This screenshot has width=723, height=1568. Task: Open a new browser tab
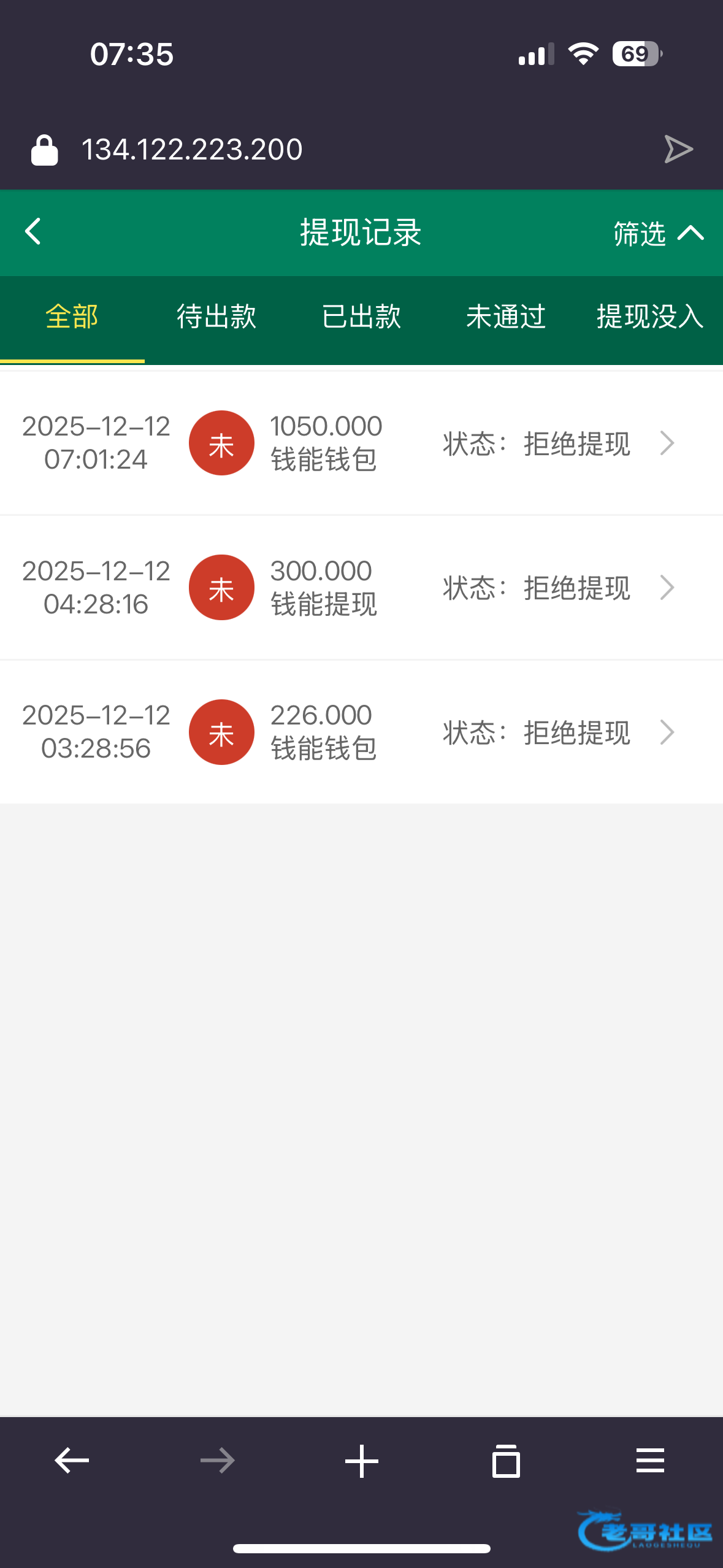(x=361, y=1461)
